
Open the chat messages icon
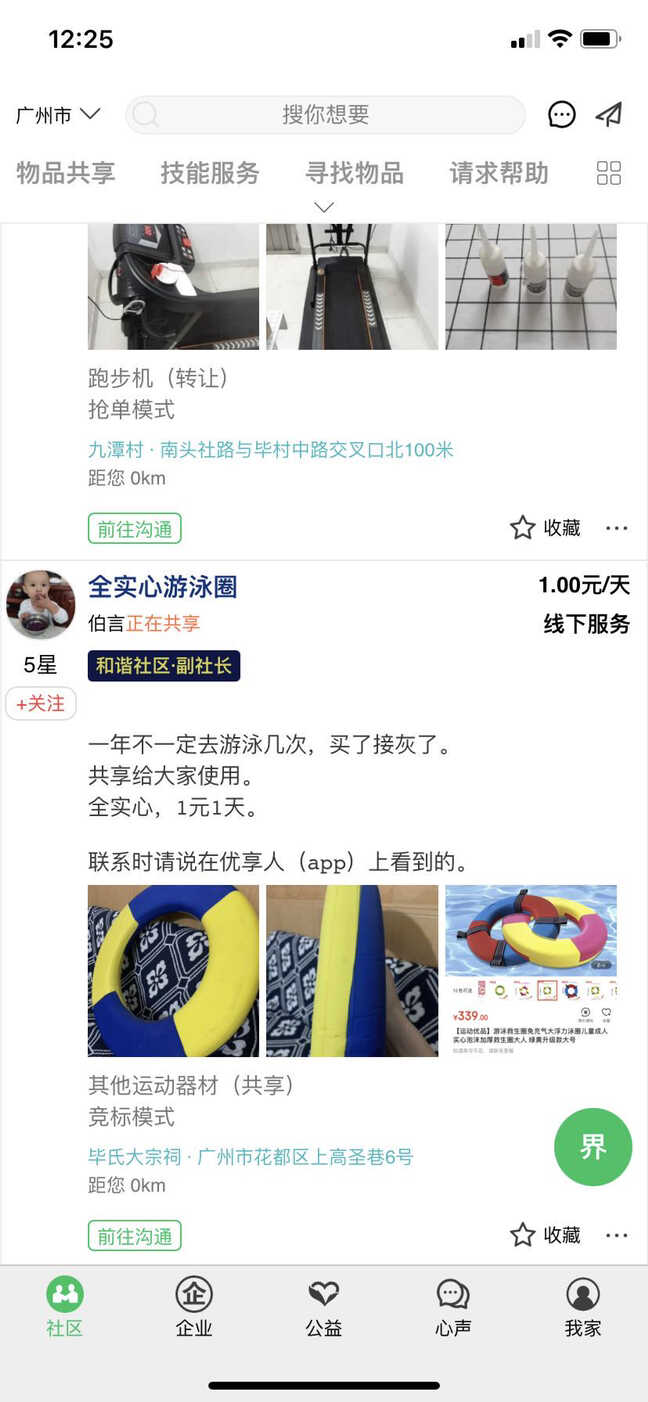562,115
